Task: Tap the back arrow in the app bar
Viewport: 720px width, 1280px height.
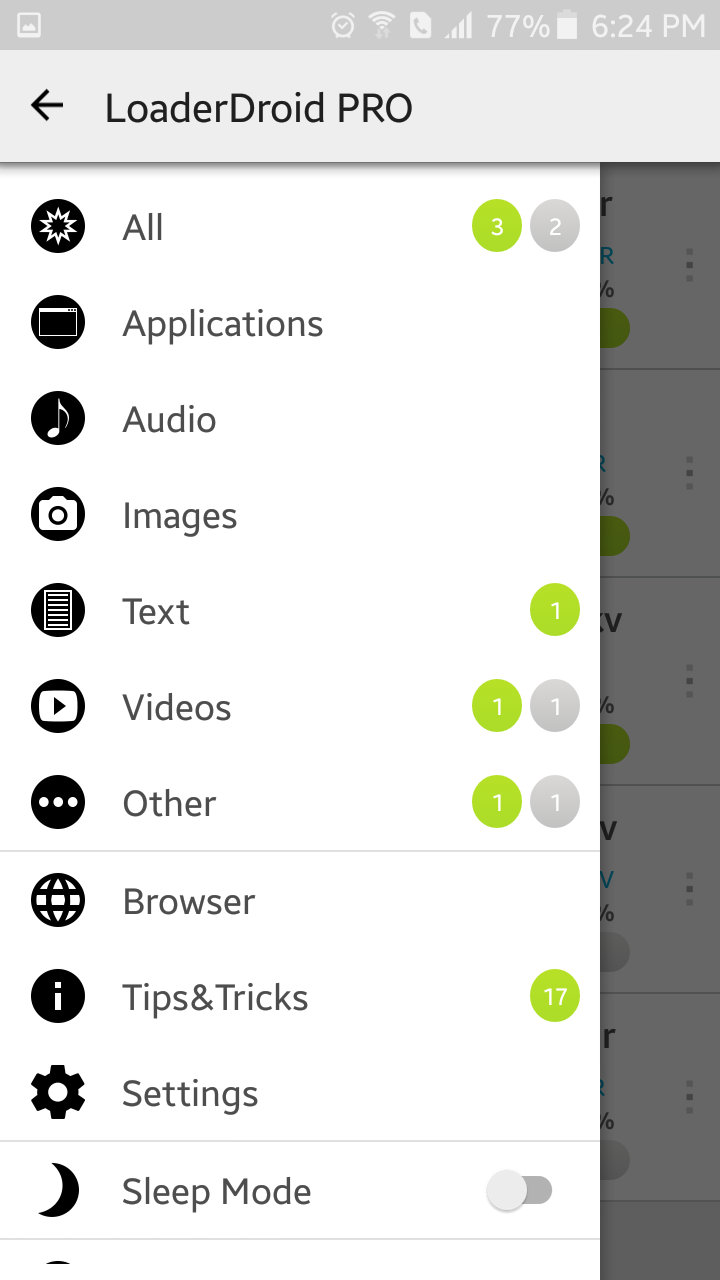Action: coord(47,106)
